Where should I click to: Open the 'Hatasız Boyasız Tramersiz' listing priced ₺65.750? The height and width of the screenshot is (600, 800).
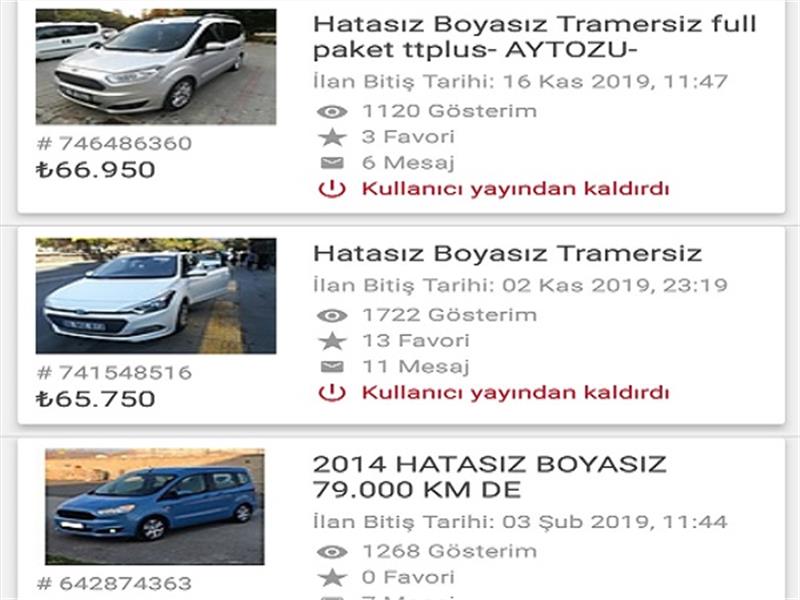pos(508,254)
